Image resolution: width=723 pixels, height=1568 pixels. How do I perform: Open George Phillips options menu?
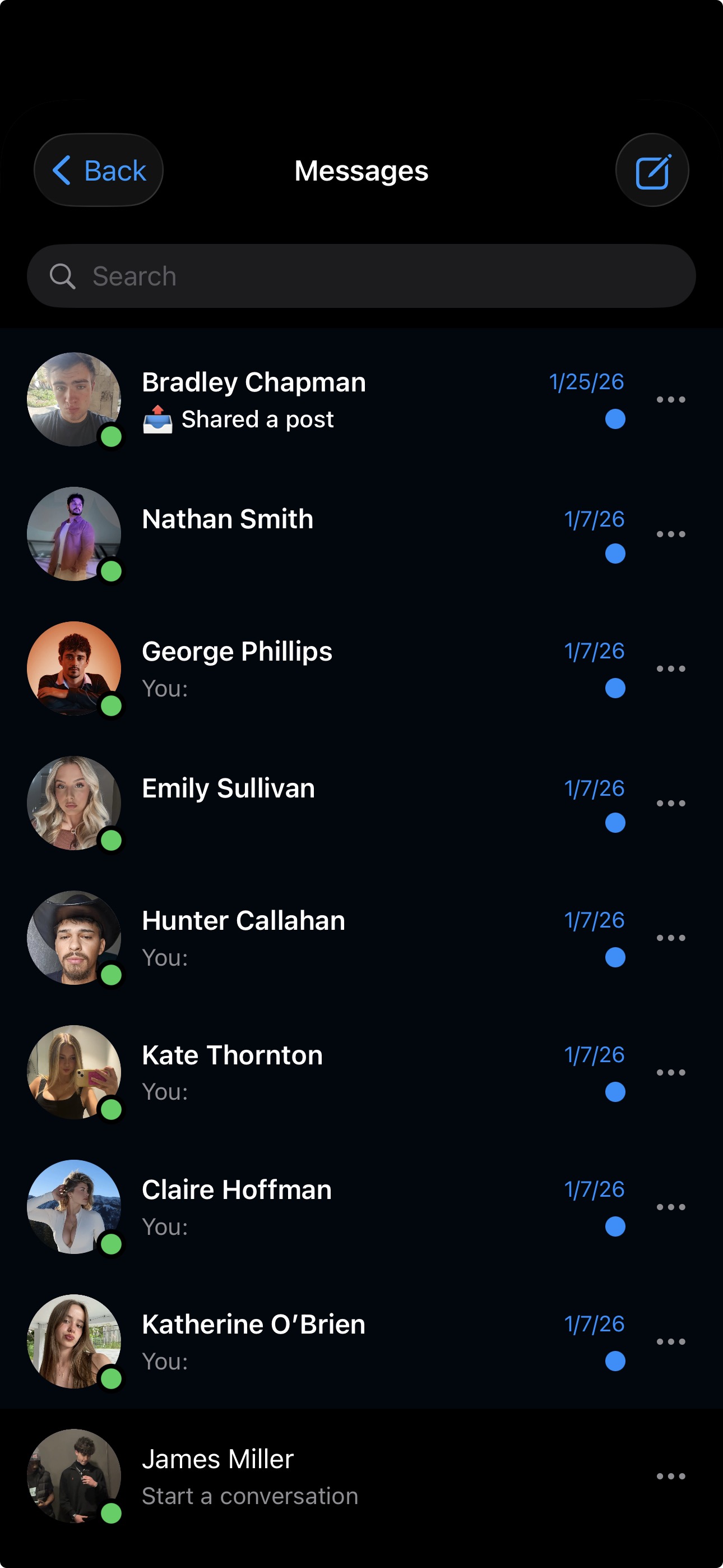[x=670, y=668]
